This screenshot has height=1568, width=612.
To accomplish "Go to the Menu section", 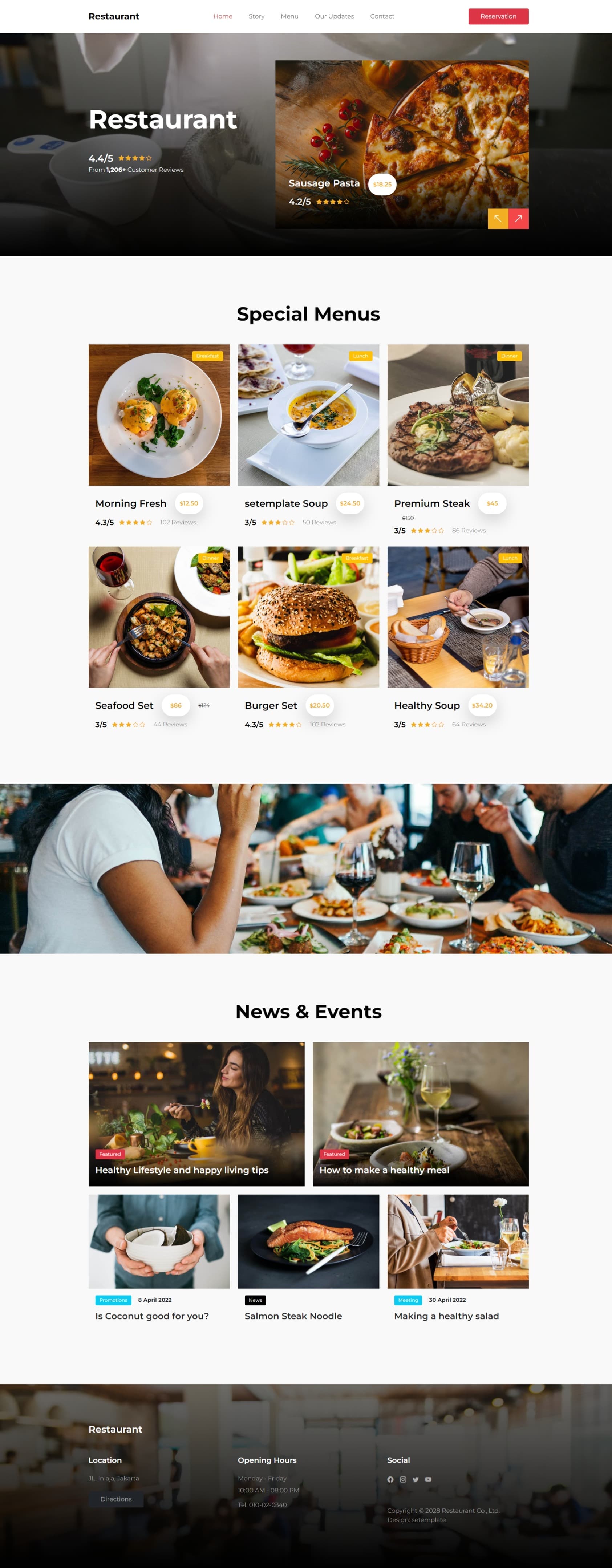I will tap(289, 16).
